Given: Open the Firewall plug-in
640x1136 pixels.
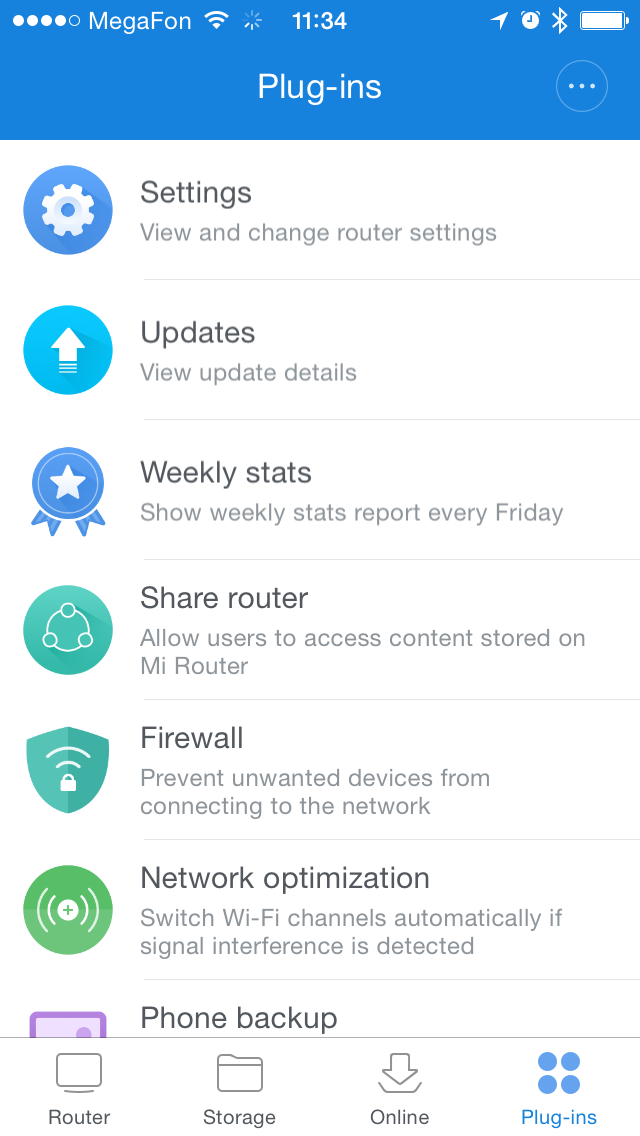Looking at the screenshot, I should point(320,770).
